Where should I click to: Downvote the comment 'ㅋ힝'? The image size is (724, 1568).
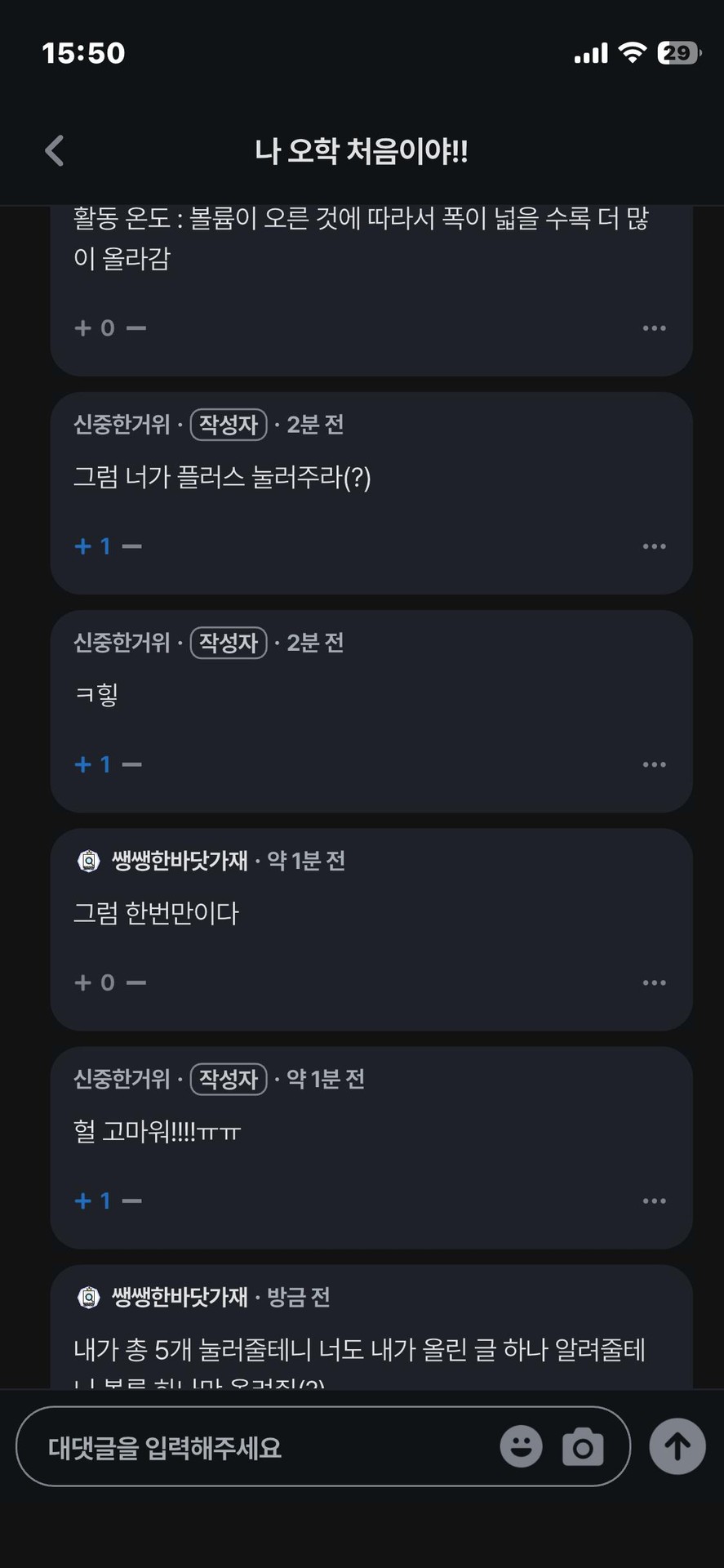[x=132, y=765]
